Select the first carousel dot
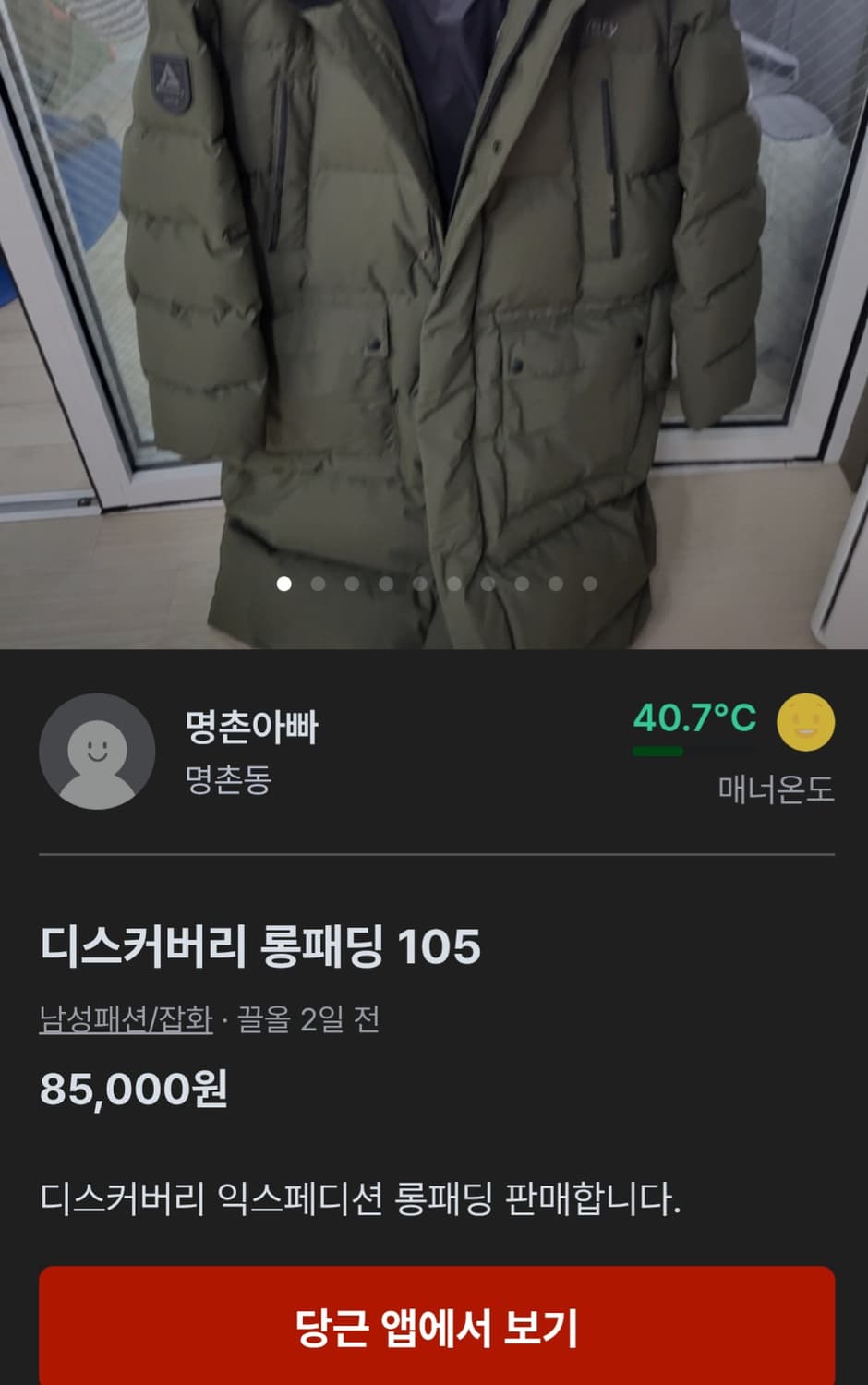Viewport: 868px width, 1385px height. 286,584
